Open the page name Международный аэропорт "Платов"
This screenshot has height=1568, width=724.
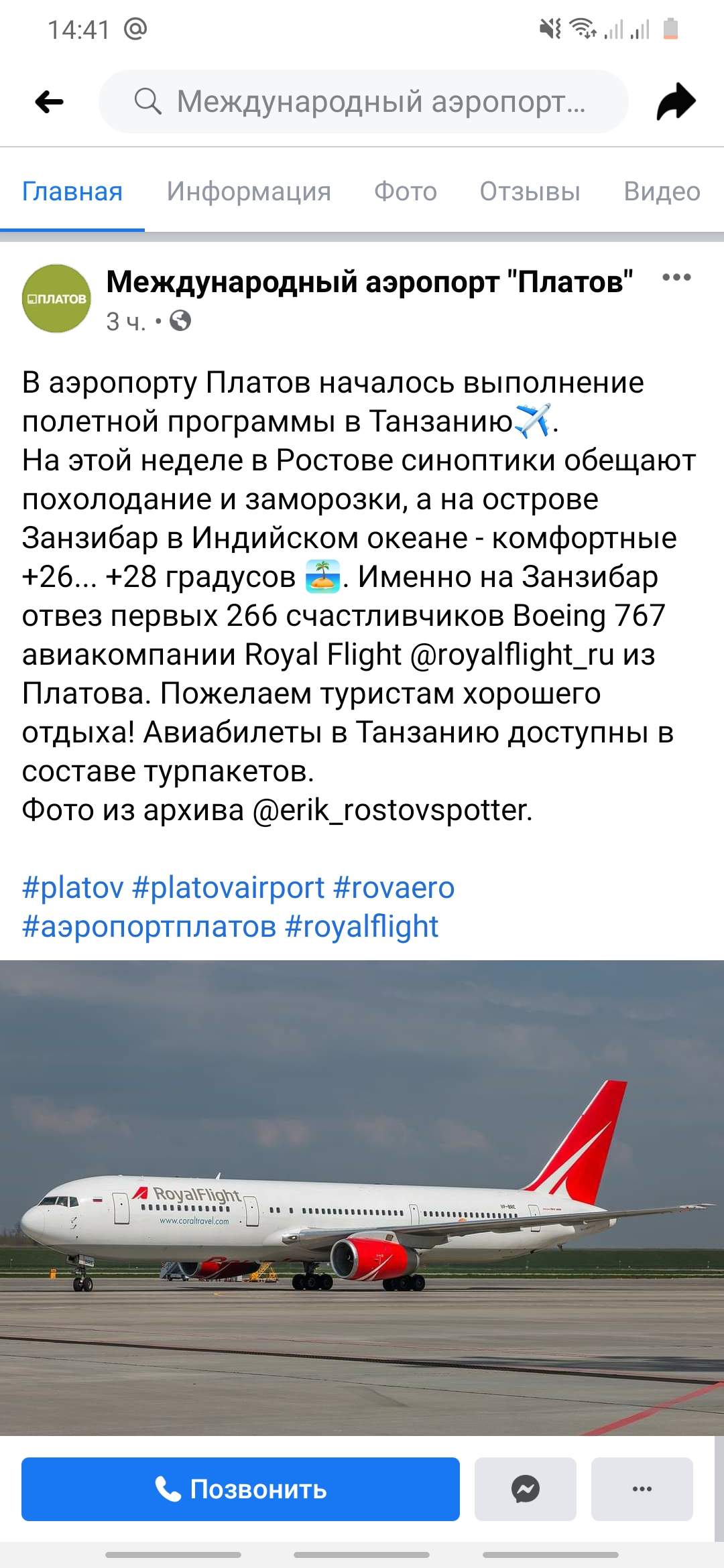pyautogui.click(x=369, y=281)
